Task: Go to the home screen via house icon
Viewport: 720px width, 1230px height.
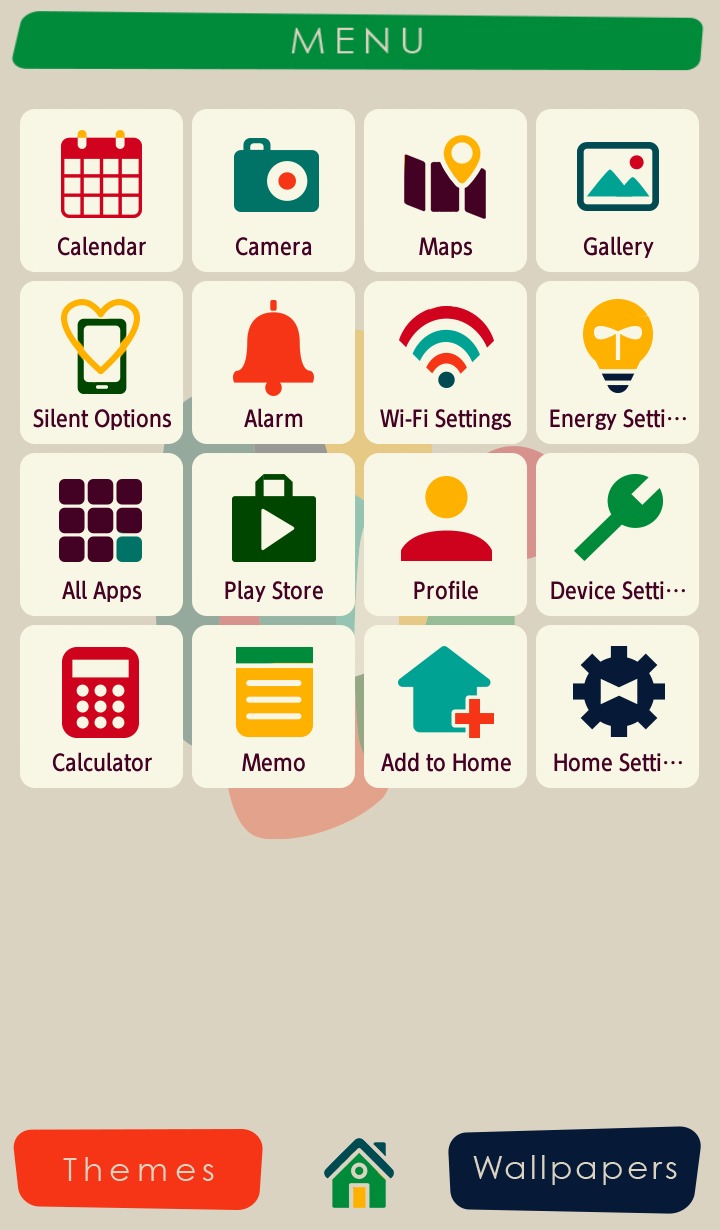Action: [x=358, y=1172]
